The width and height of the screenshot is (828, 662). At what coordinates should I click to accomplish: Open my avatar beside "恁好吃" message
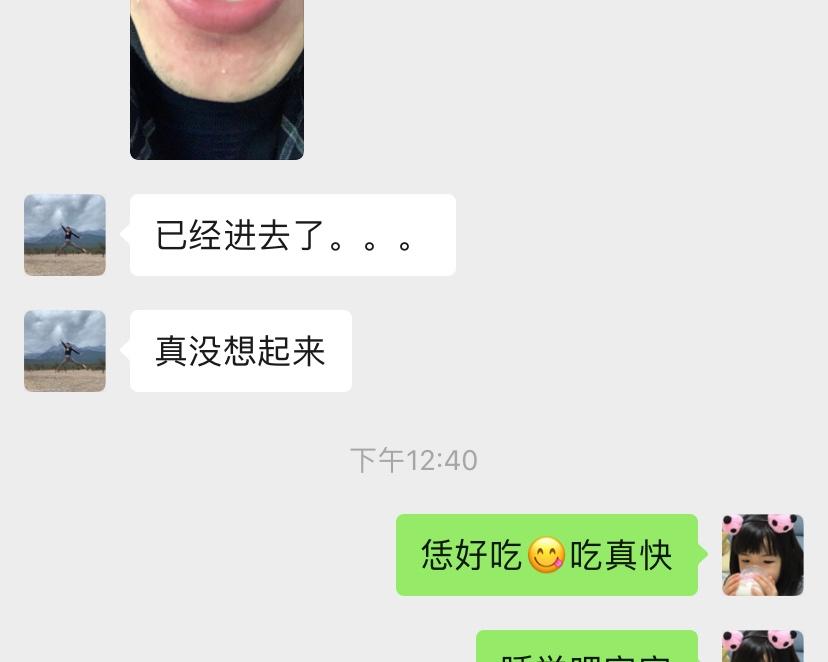point(762,555)
